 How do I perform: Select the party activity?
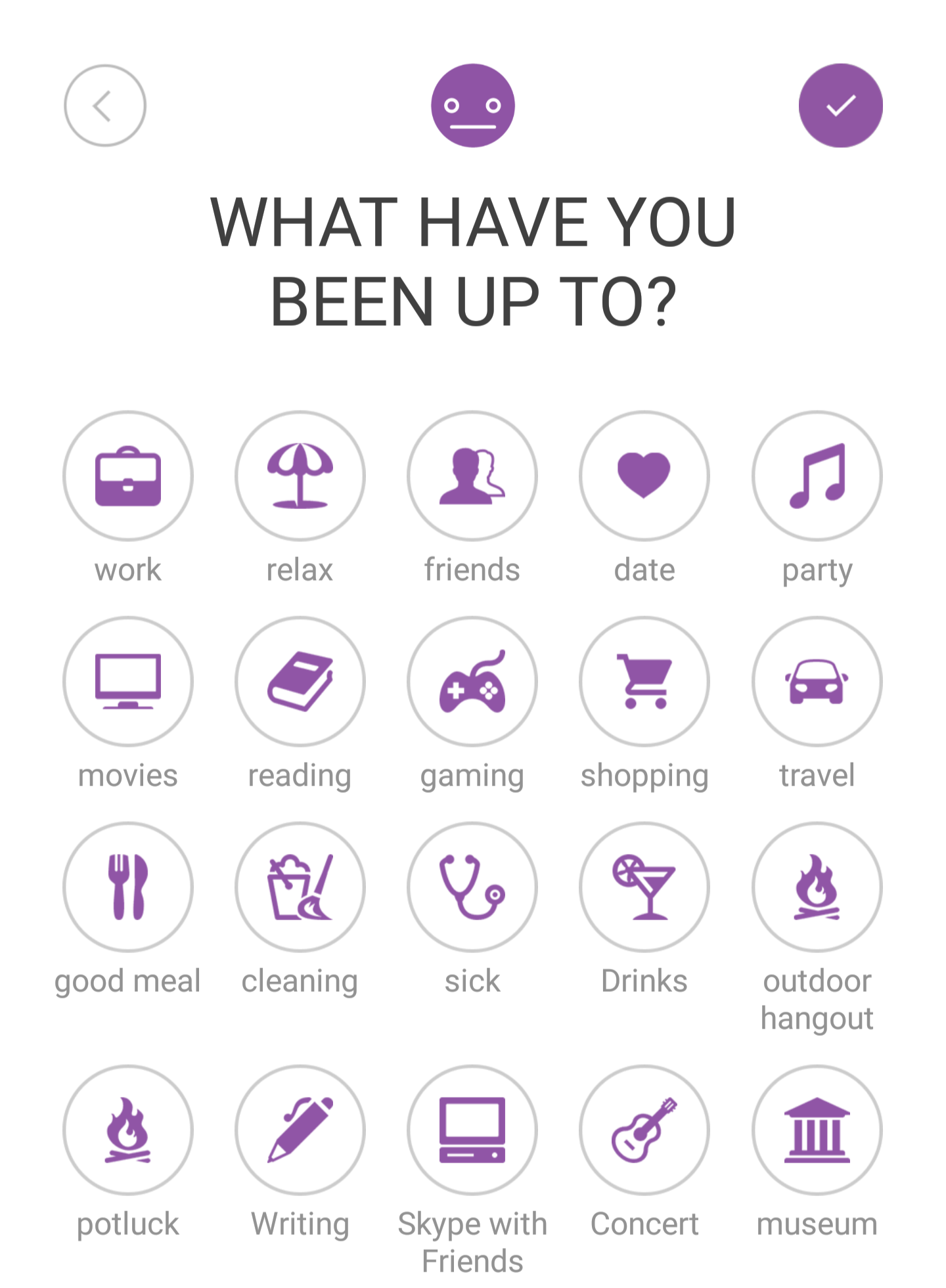817,476
